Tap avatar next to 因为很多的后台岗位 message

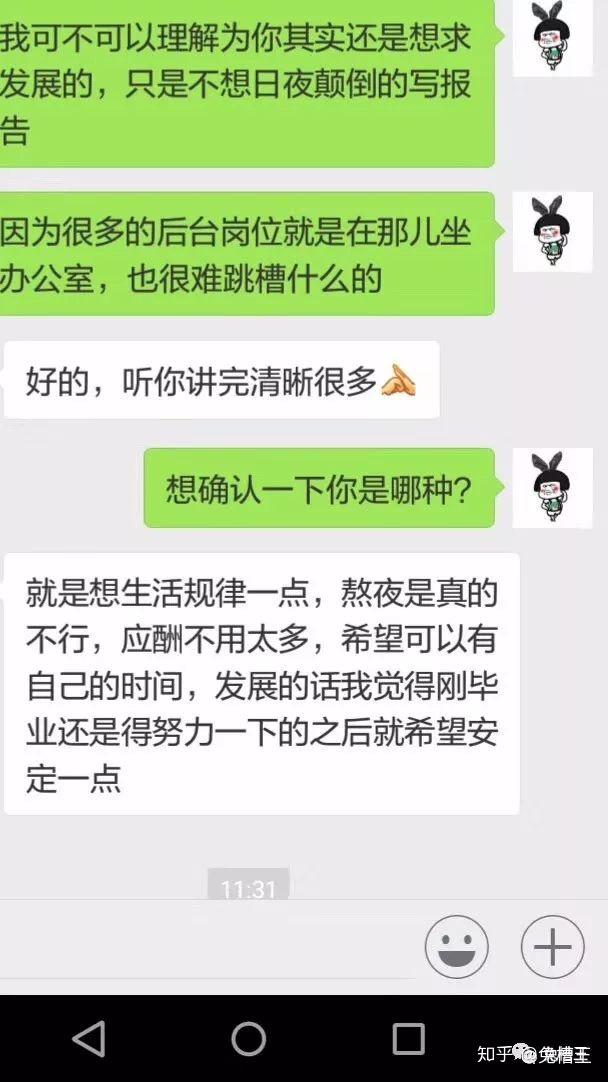coord(552,231)
